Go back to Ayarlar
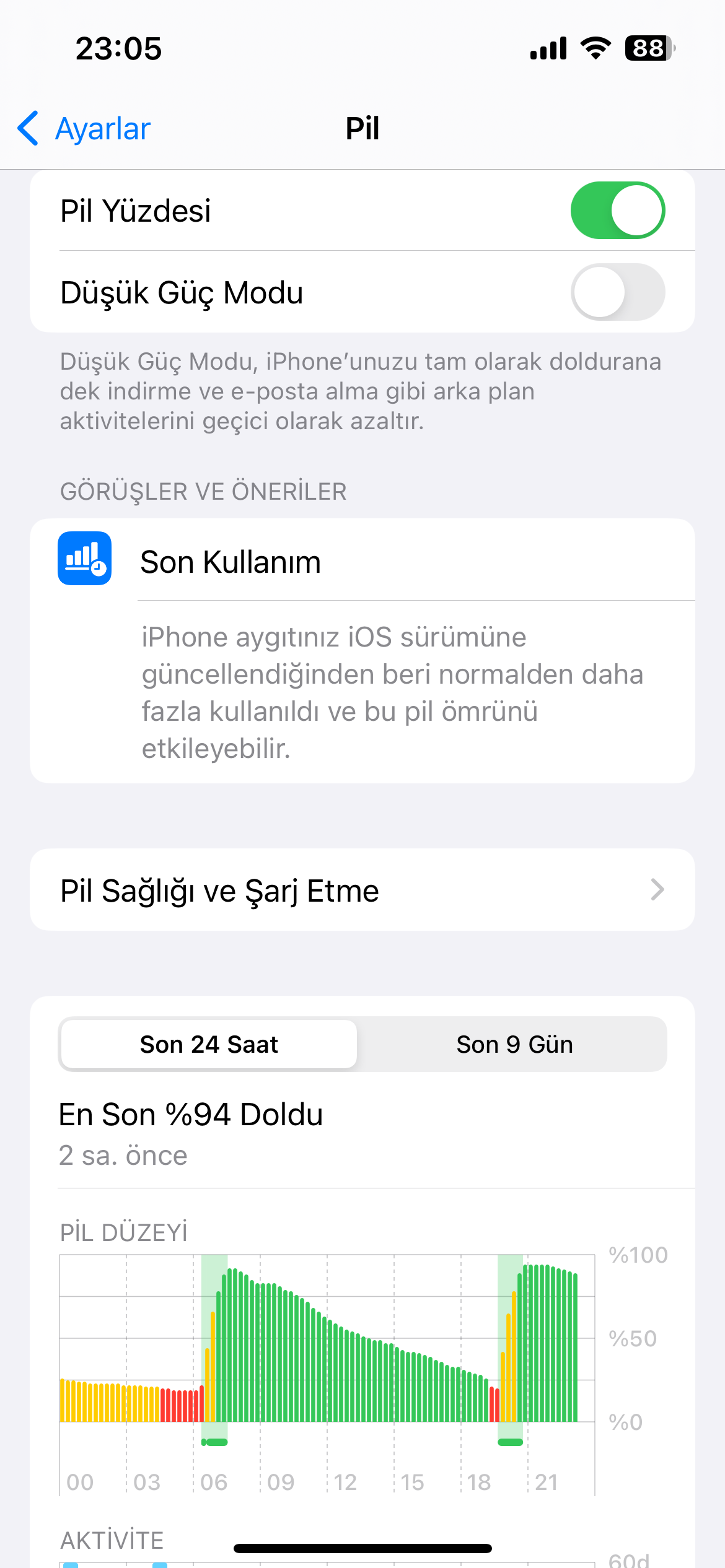Viewport: 725px width, 1568px height. point(84,129)
